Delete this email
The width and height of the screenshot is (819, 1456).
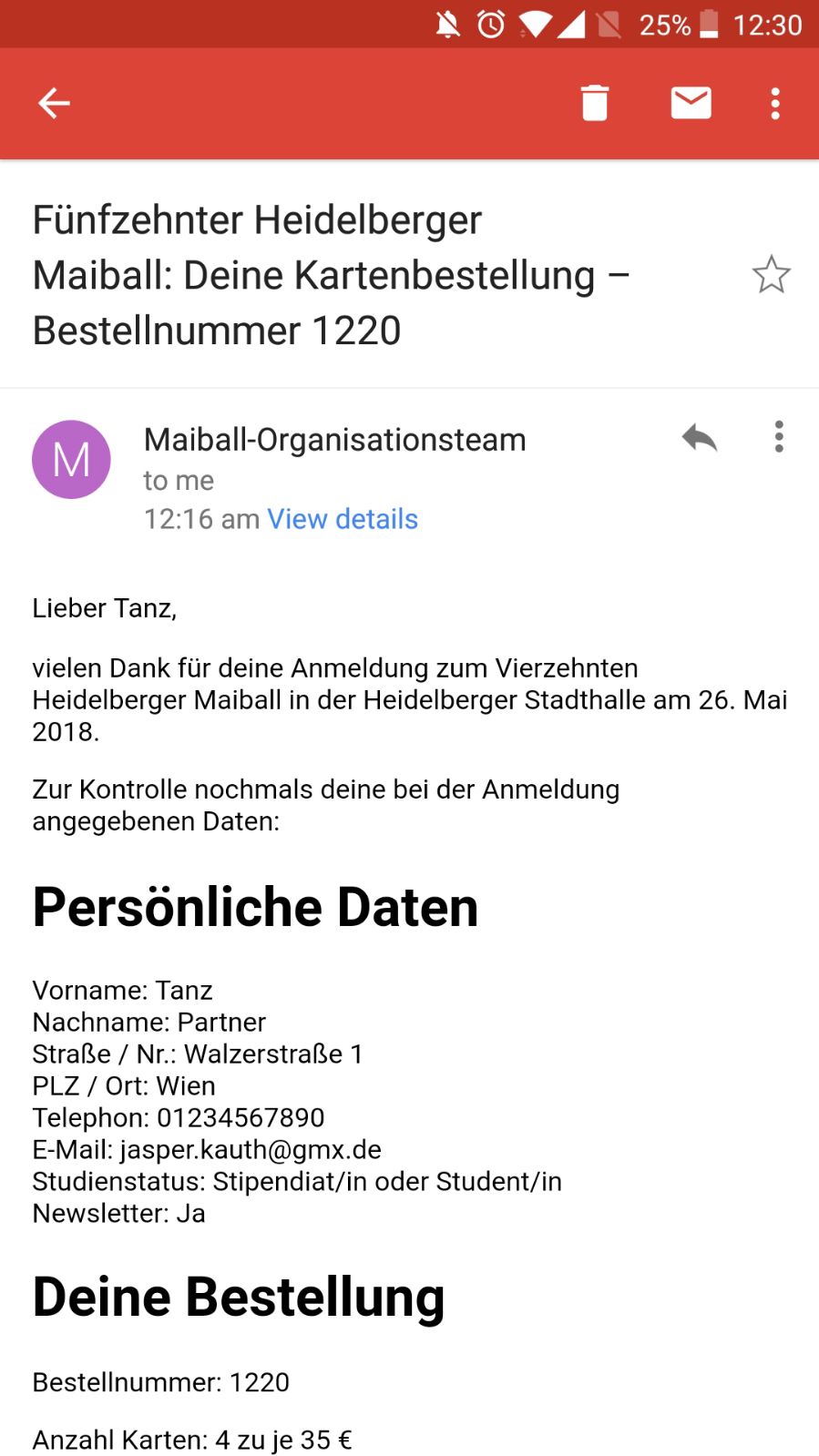pyautogui.click(x=594, y=103)
